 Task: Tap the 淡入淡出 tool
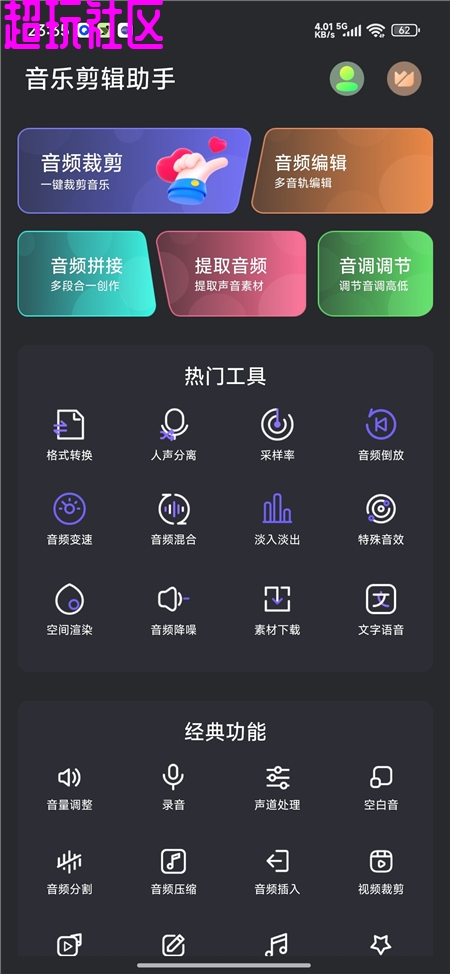coord(277,519)
